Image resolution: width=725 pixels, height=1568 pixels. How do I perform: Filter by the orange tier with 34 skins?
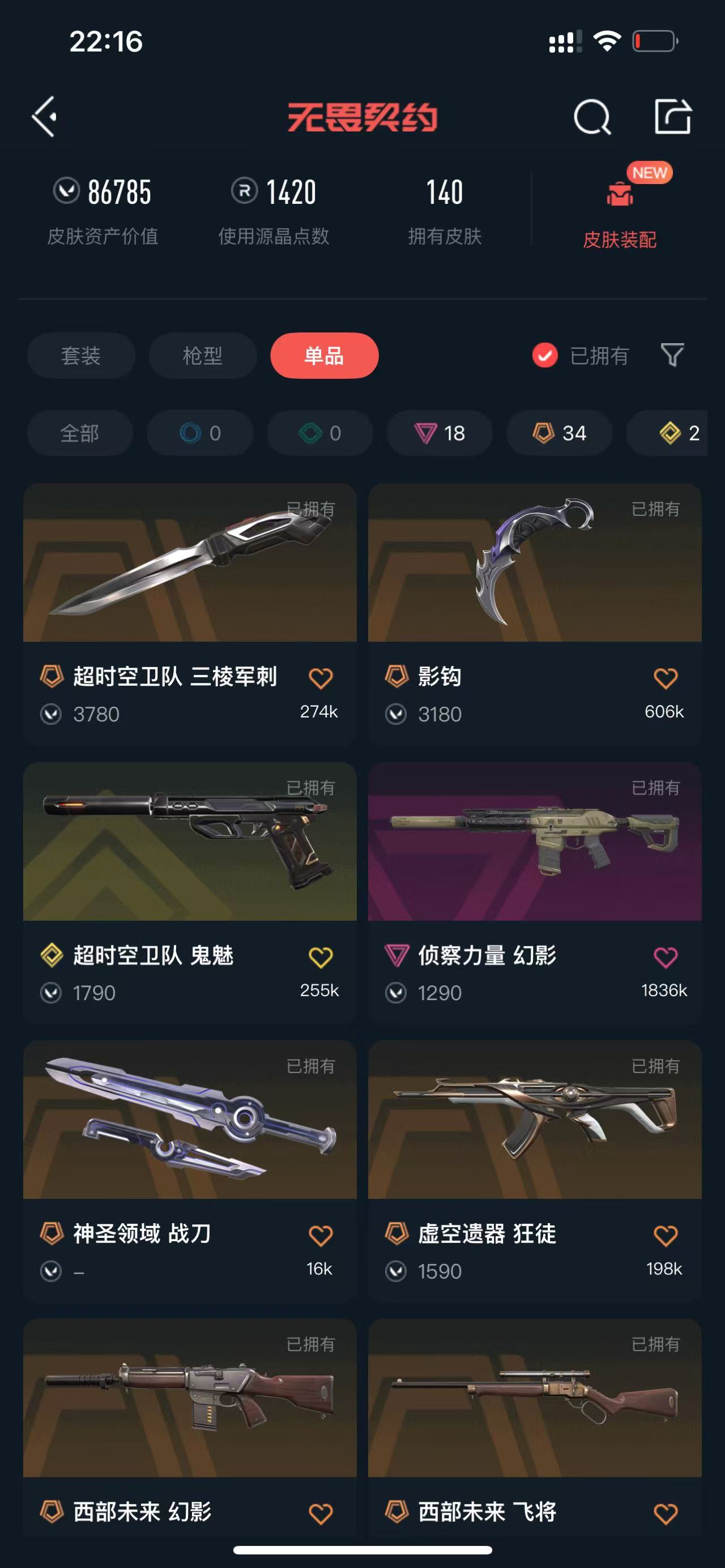pos(560,433)
